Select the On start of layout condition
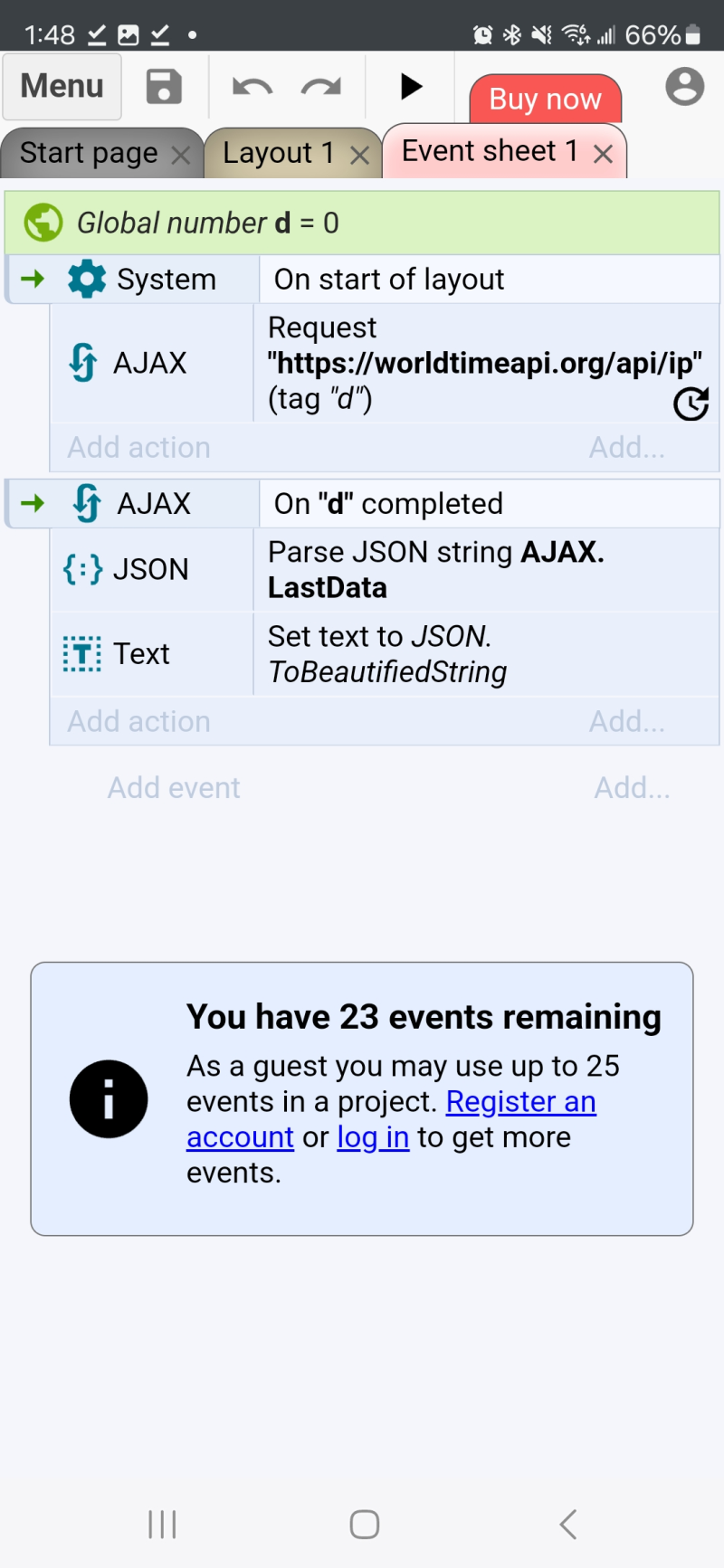724x1568 pixels. [490, 279]
